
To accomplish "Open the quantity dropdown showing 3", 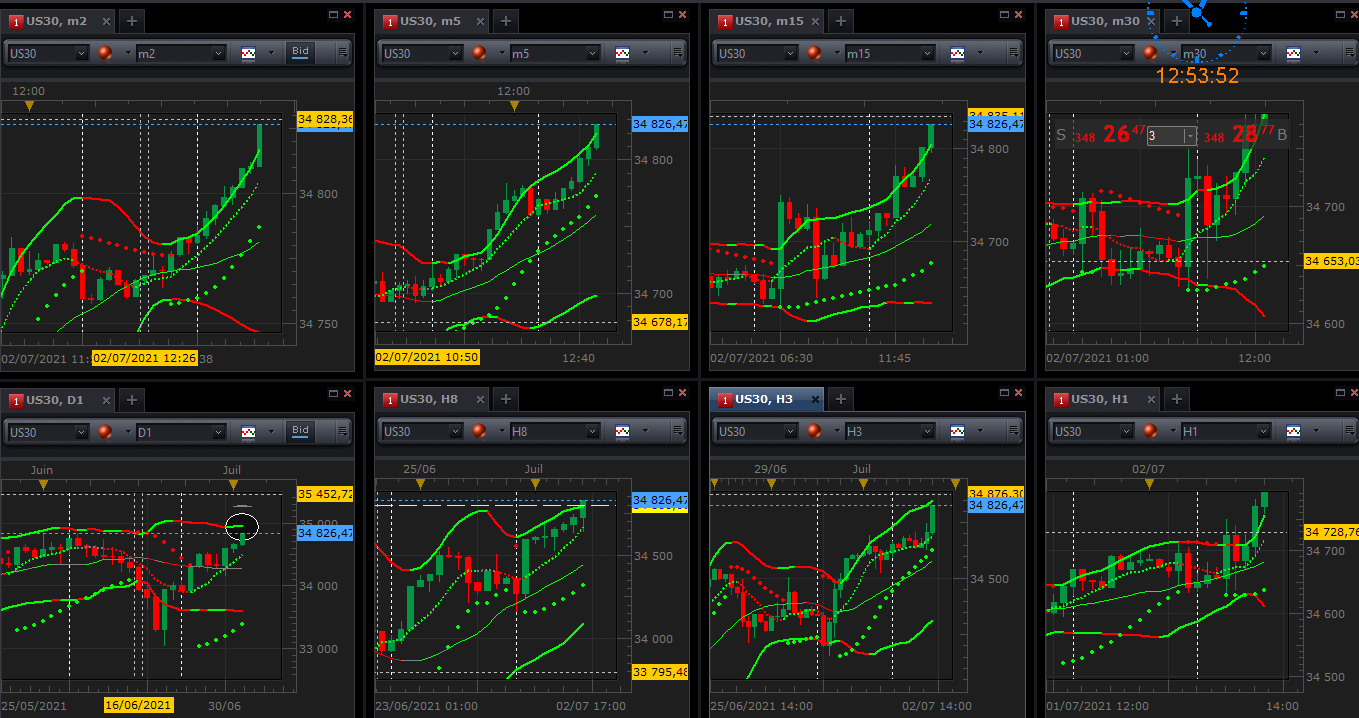I will click(1190, 135).
